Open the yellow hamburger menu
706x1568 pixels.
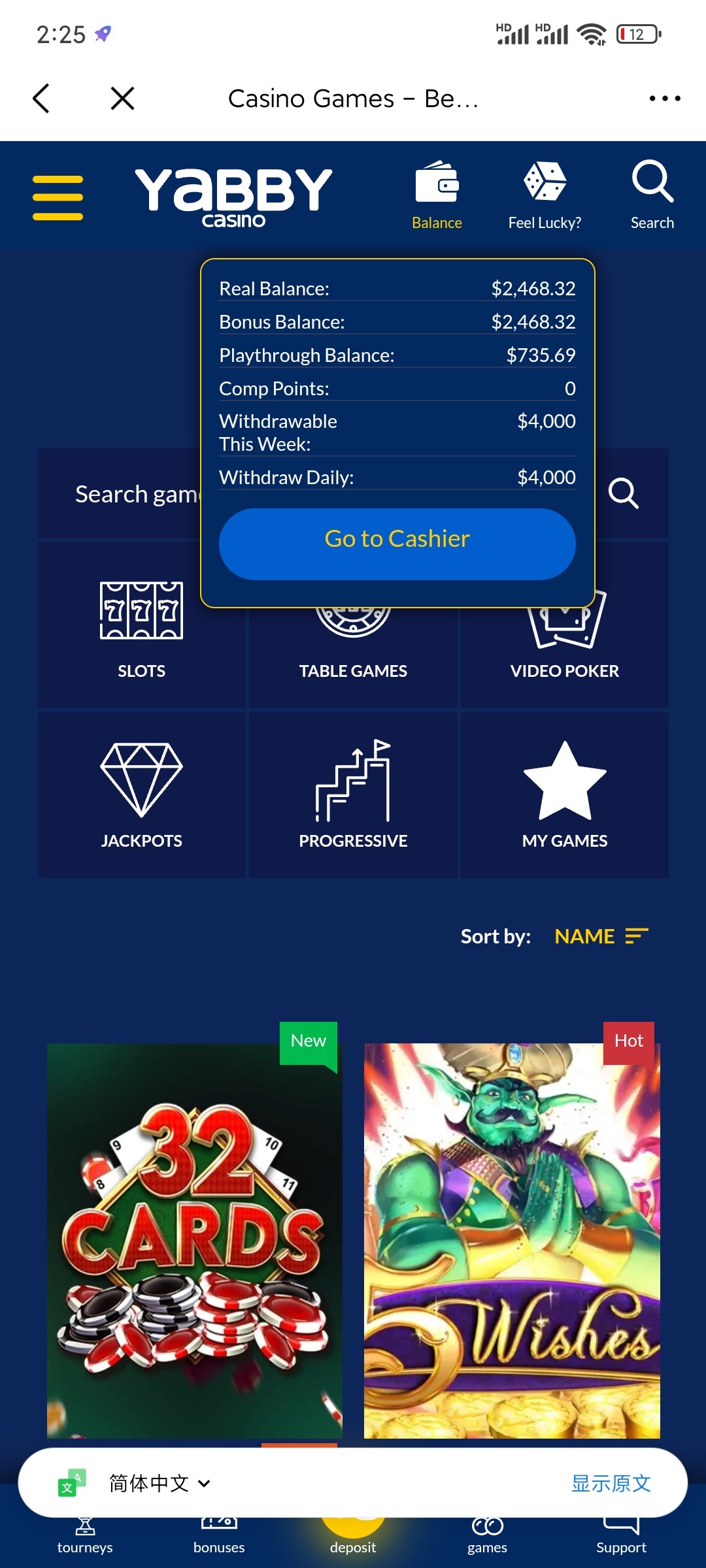[58, 197]
